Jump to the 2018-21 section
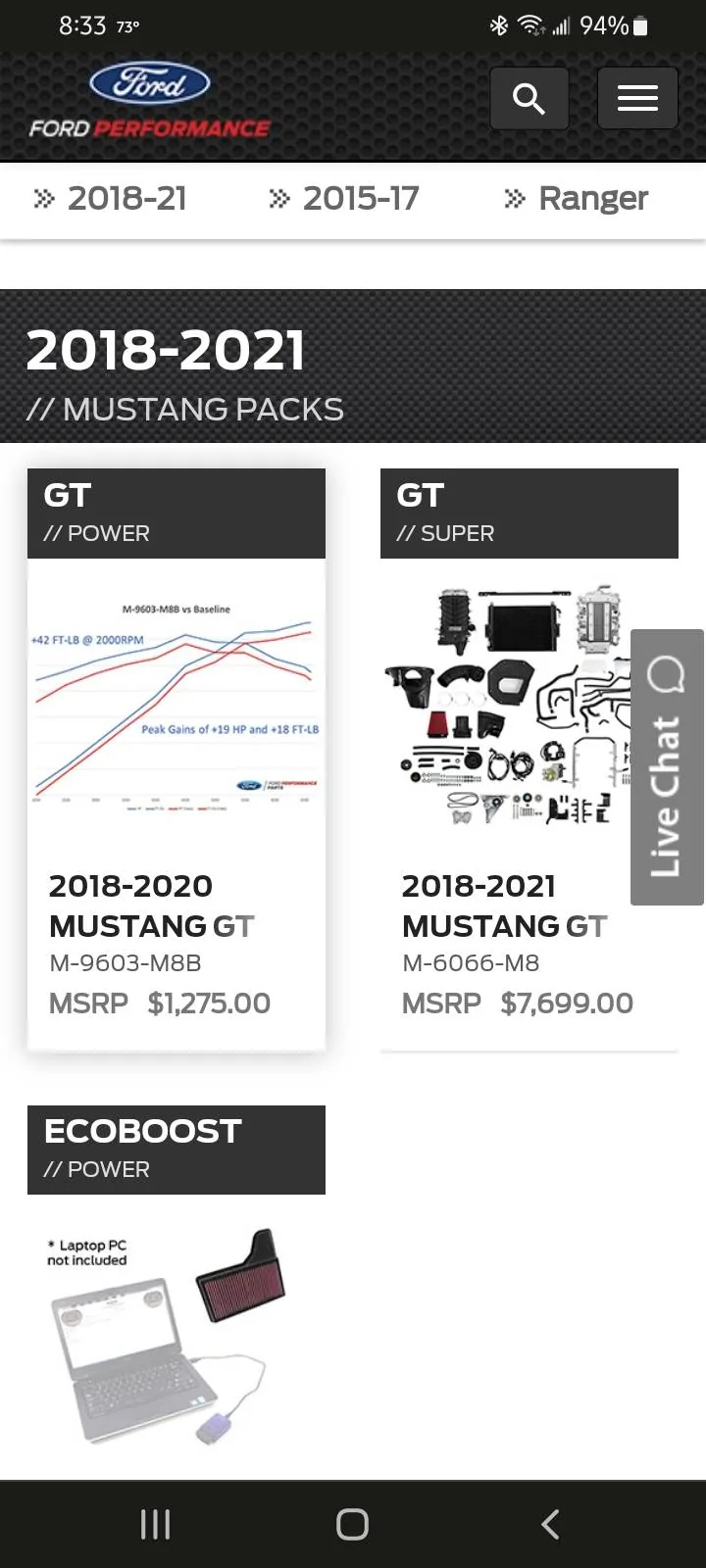This screenshot has height=1568, width=706. [x=110, y=199]
